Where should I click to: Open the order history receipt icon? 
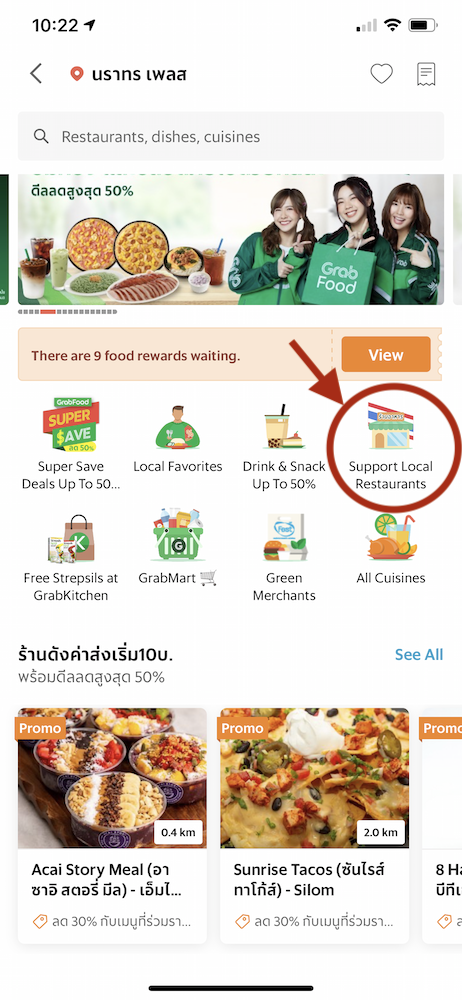tap(426, 74)
